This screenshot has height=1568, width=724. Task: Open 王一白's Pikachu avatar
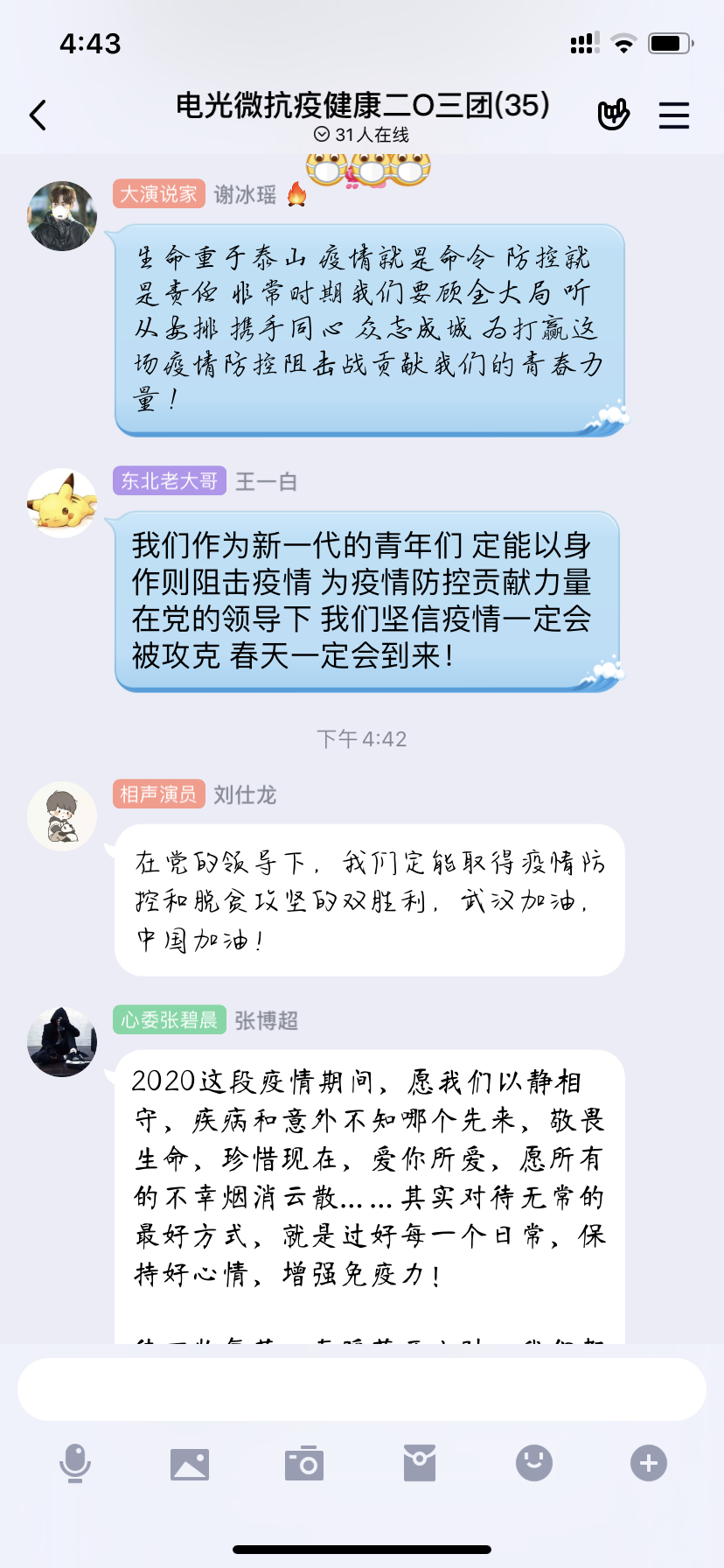coord(62,503)
